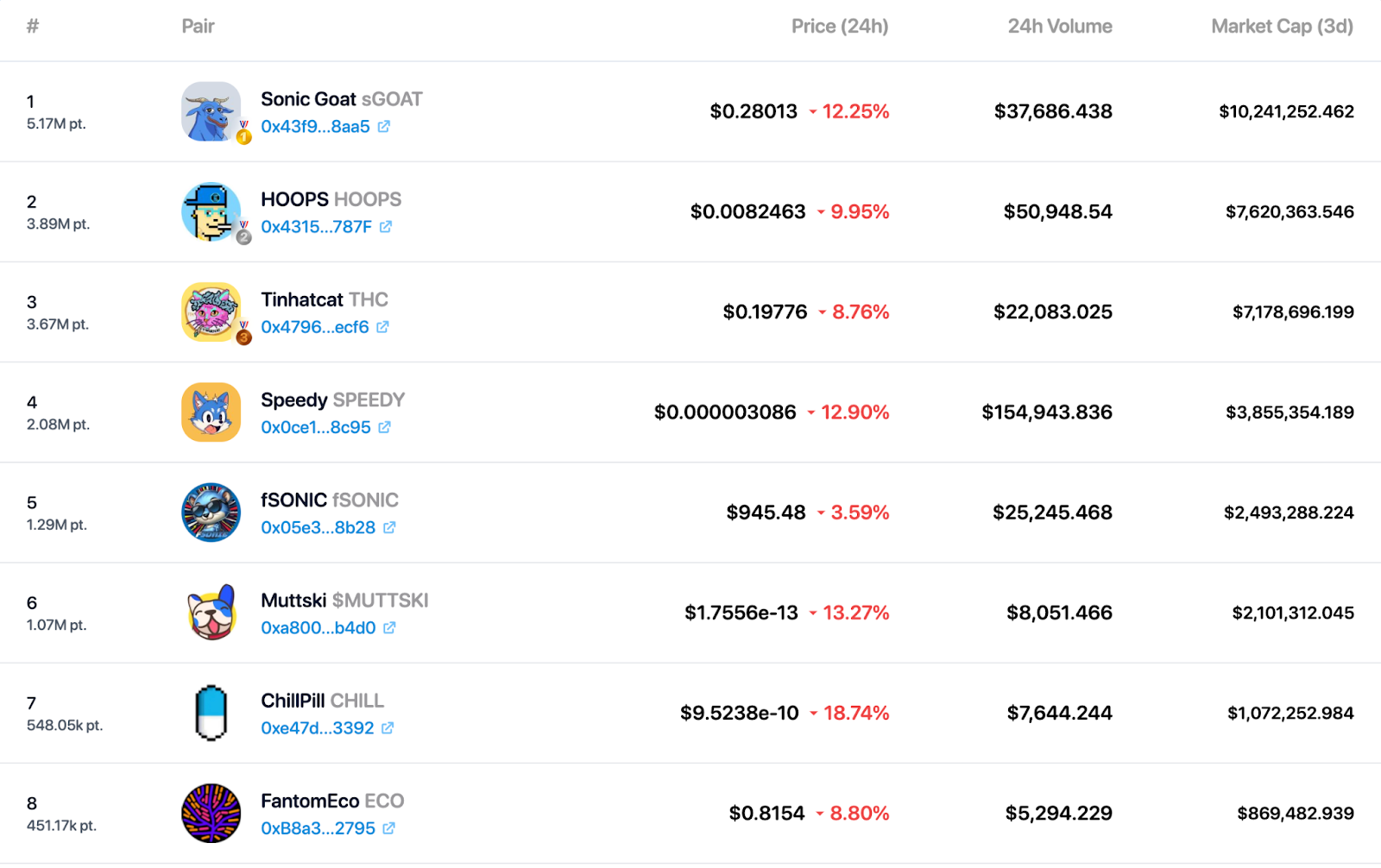Open fSONIC contract address 0x05e3...8b28
The height and width of the screenshot is (868, 1381).
coord(318,527)
